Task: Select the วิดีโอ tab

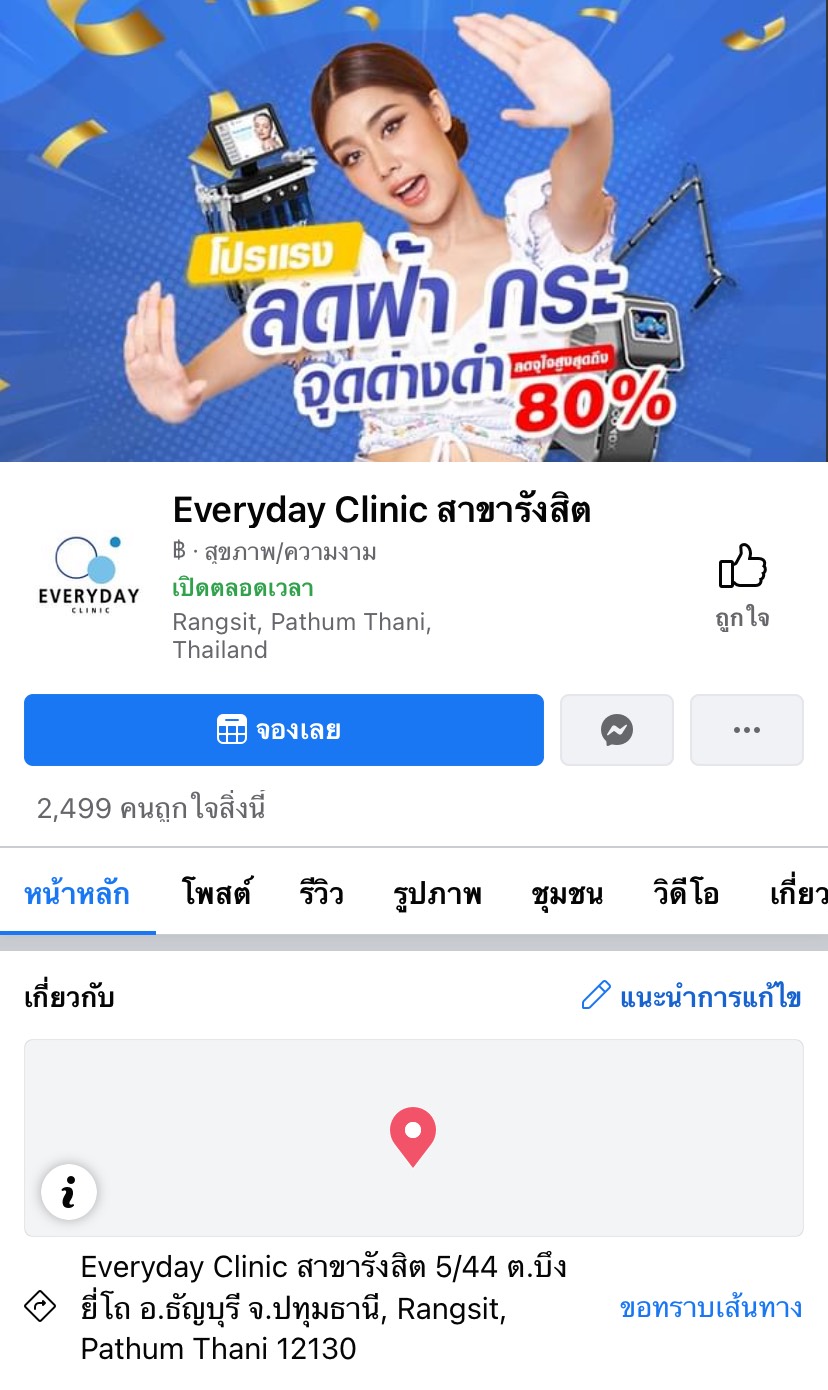Action: click(686, 893)
